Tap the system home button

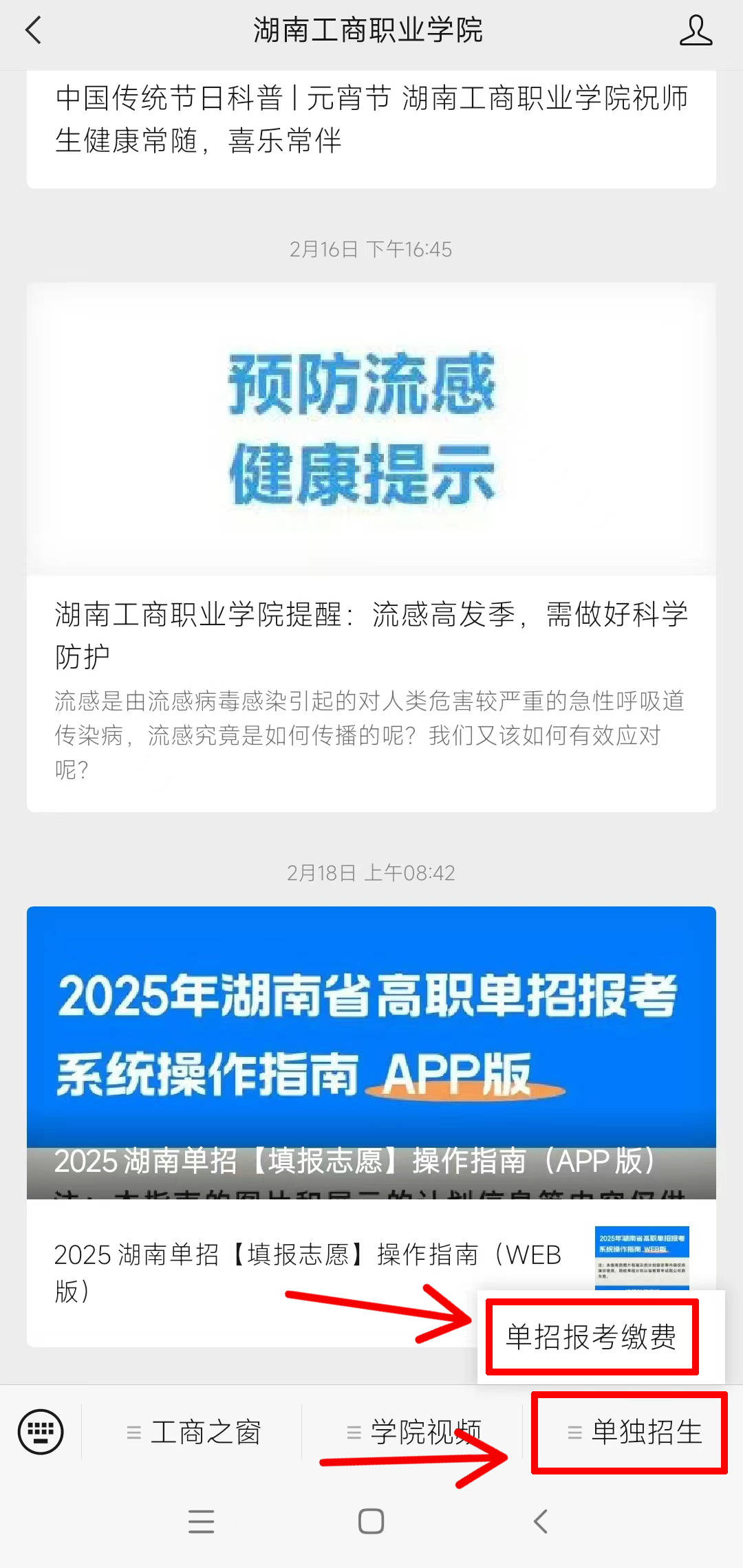pyautogui.click(x=371, y=1521)
